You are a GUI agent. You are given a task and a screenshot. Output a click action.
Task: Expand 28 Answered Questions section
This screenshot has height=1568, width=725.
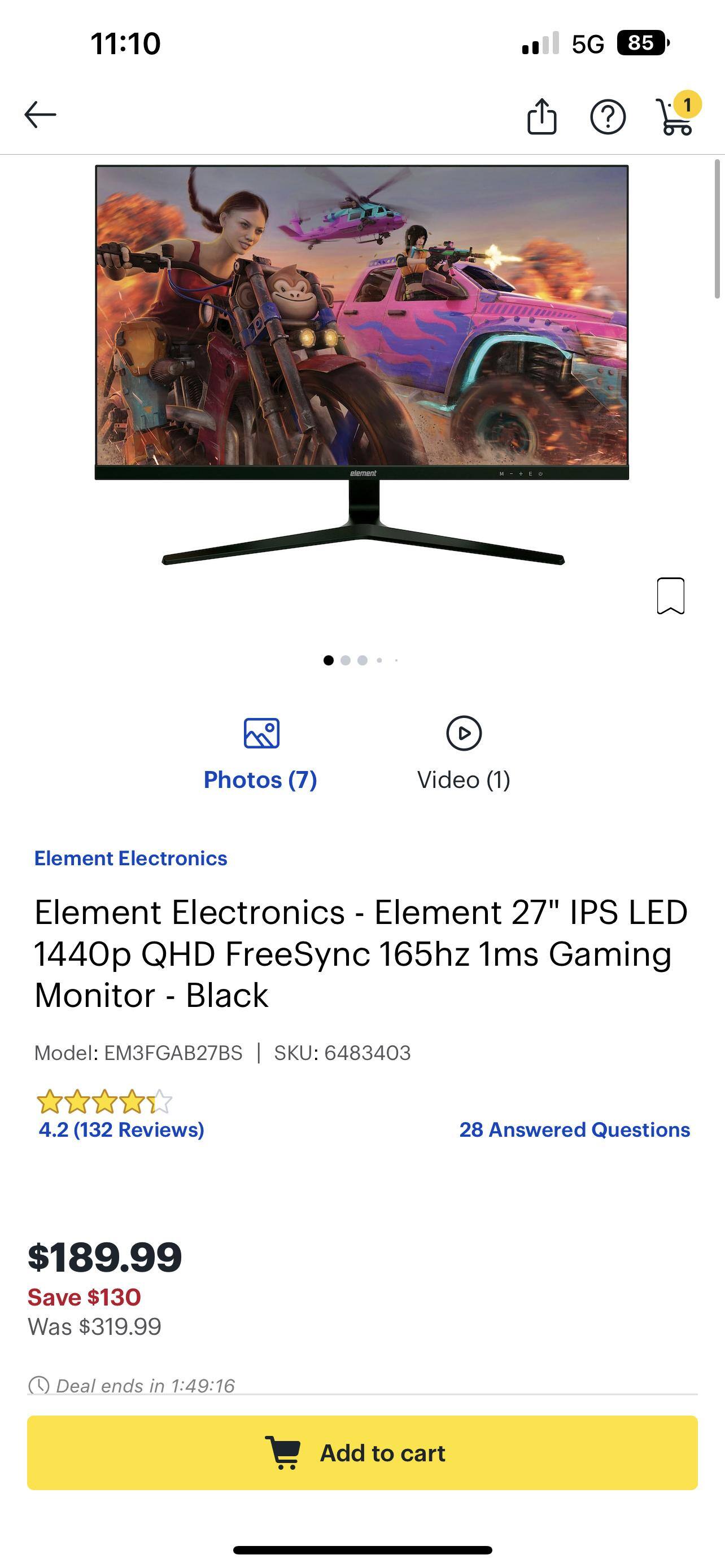pyautogui.click(x=575, y=1130)
